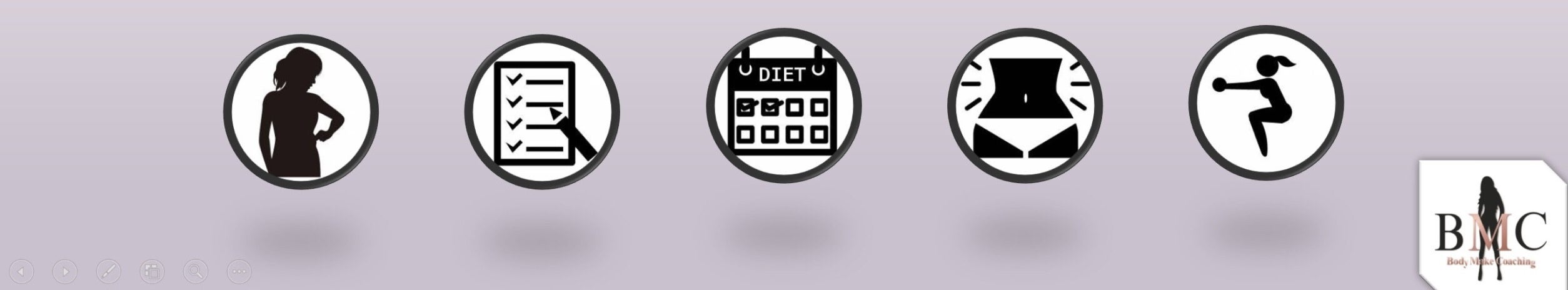This screenshot has height=290, width=1568.
Task: Advance to the next slide
Action: 65,271
